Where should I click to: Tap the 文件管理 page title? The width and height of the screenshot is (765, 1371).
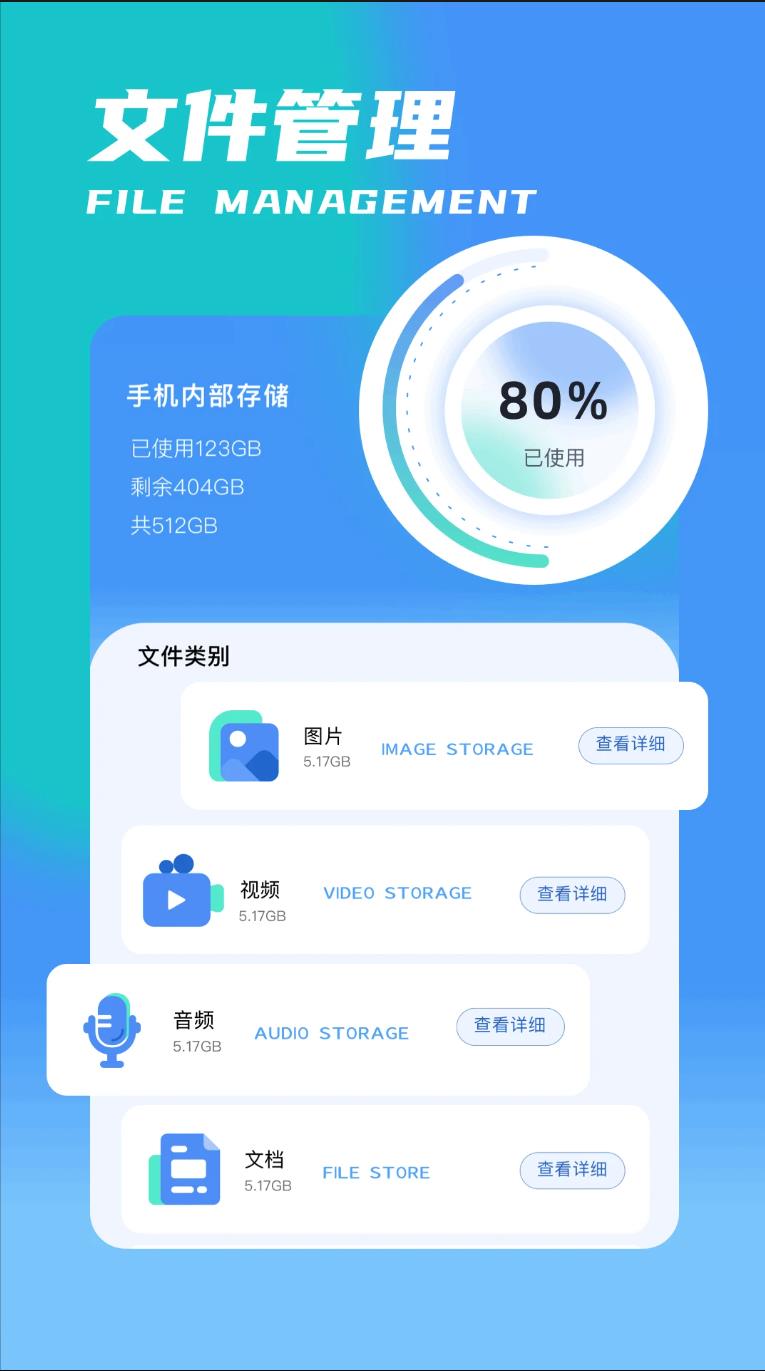[x=270, y=123]
